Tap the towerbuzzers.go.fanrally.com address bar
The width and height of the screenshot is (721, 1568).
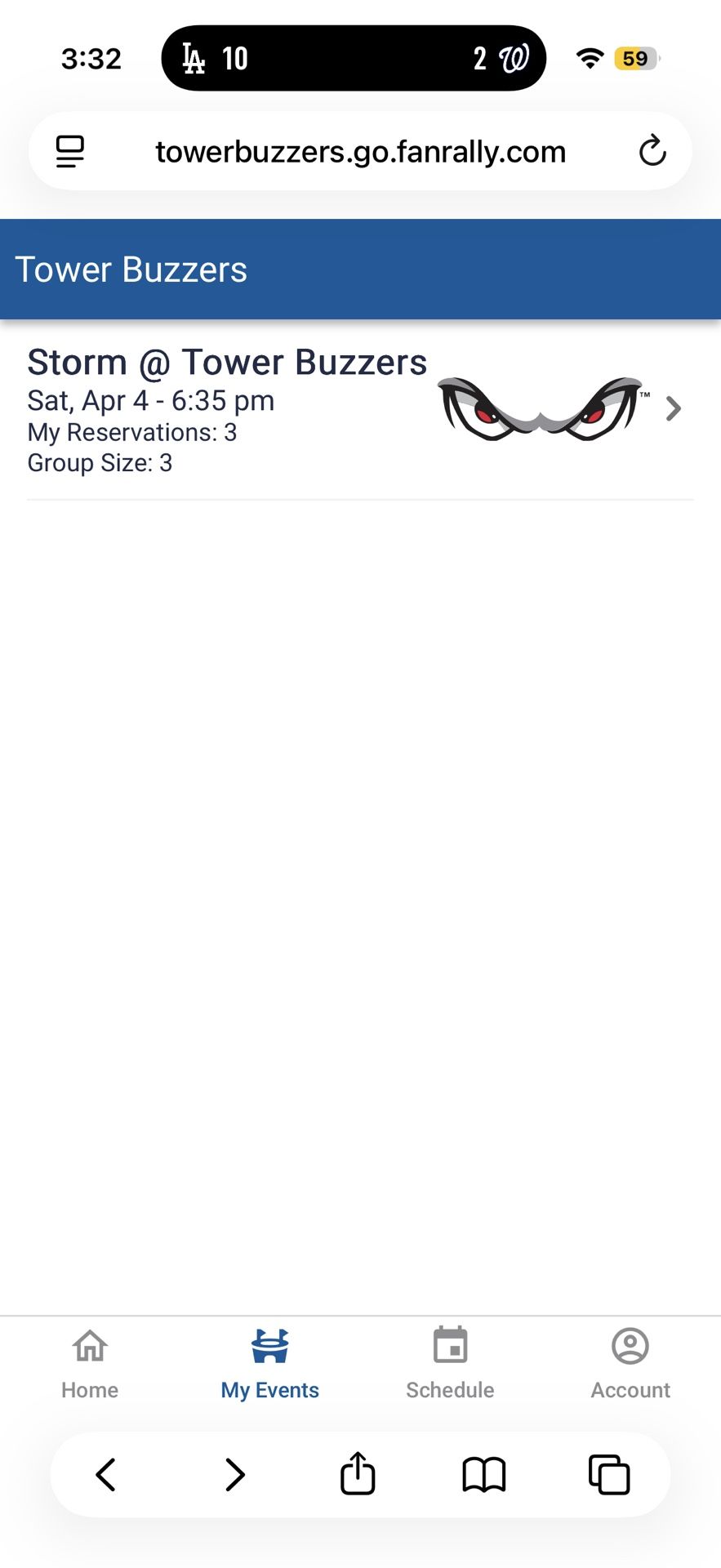tap(360, 152)
